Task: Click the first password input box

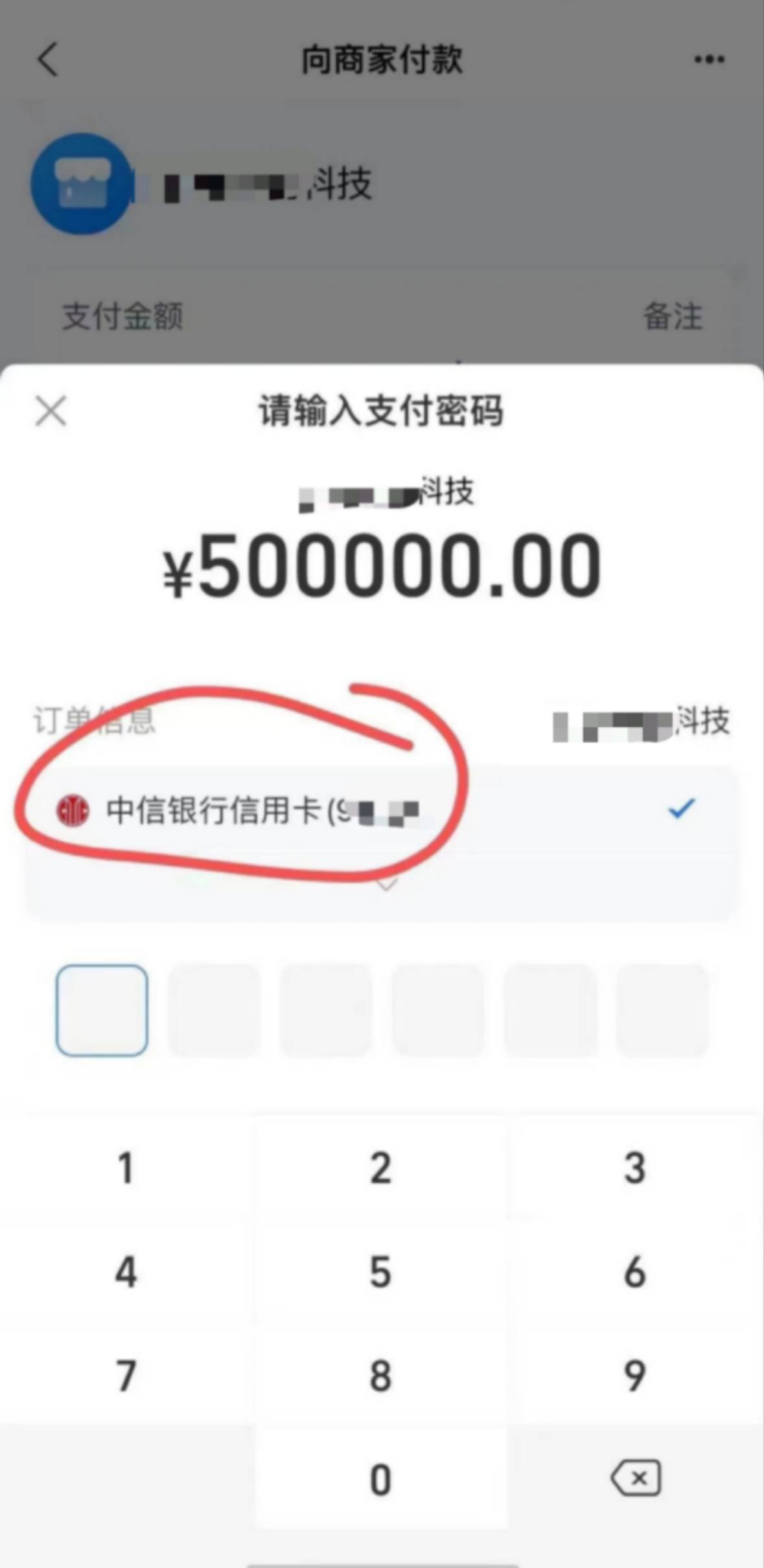Action: tap(102, 1012)
